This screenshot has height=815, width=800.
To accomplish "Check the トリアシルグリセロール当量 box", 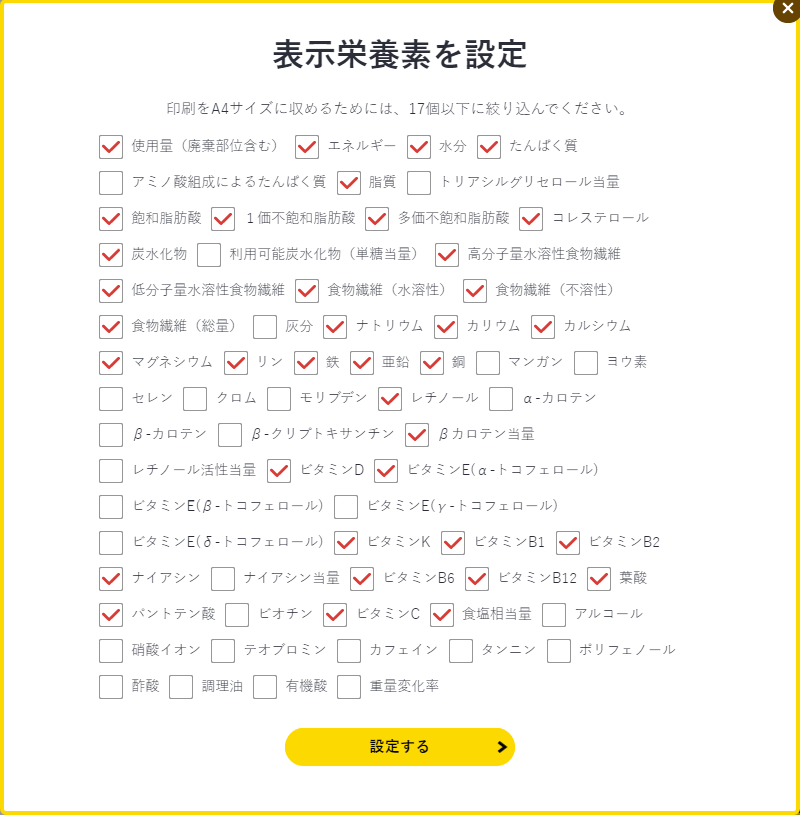I will tap(419, 182).
